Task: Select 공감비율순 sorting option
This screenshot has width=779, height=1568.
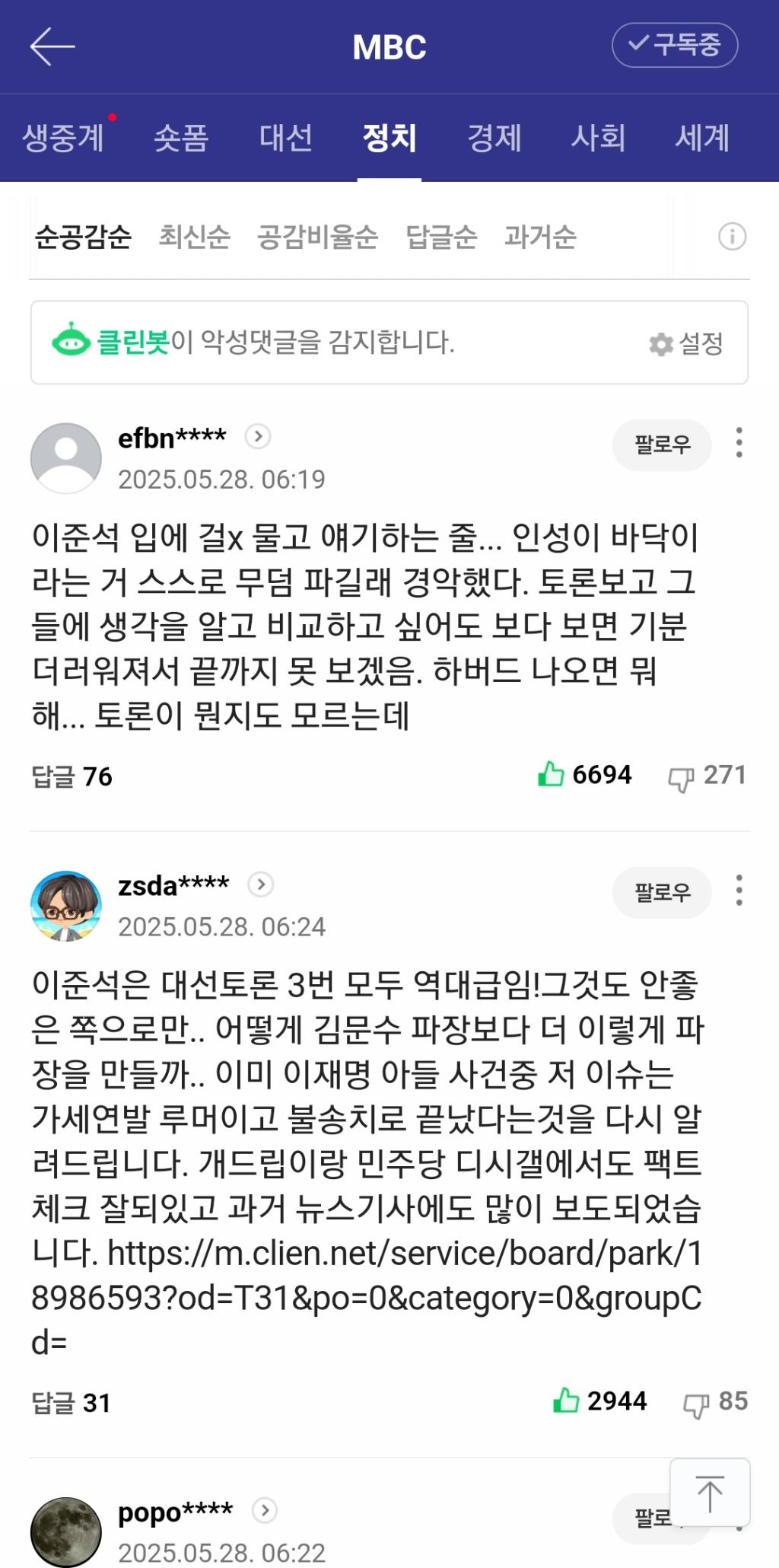Action: coord(319,238)
